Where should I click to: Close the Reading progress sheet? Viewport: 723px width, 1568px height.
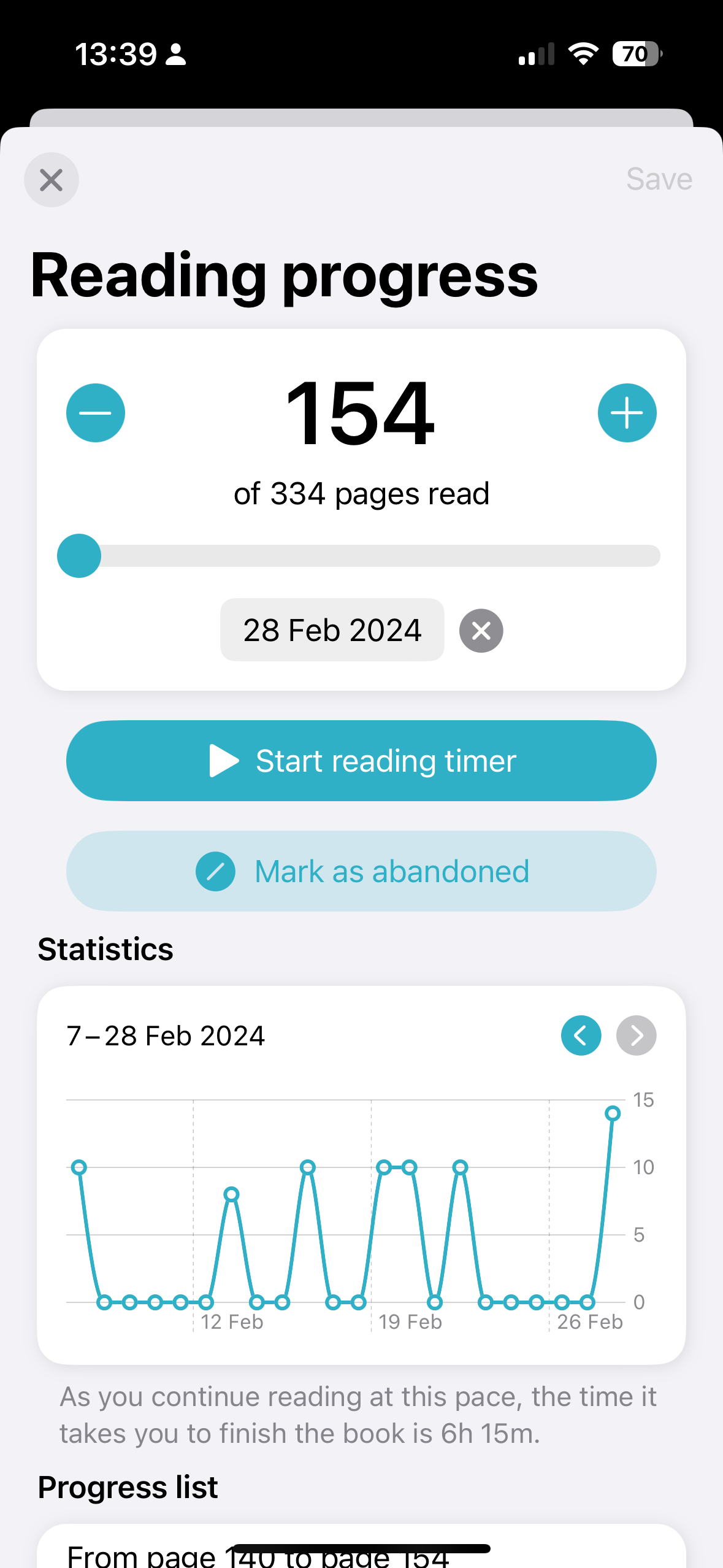(x=52, y=180)
